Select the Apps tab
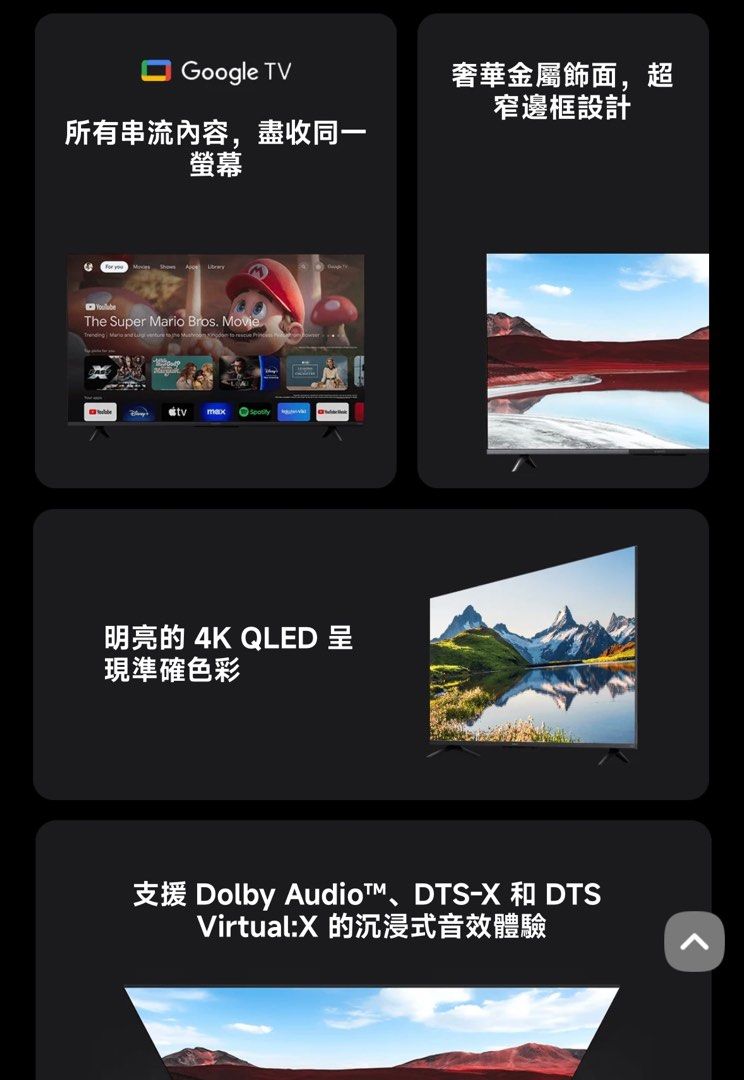744x1080 pixels. click(x=192, y=266)
